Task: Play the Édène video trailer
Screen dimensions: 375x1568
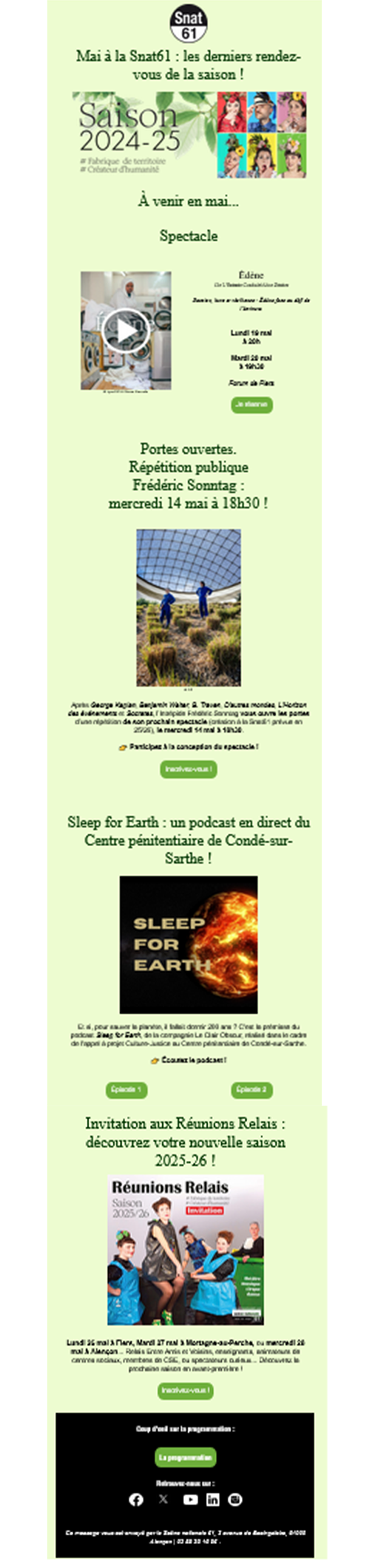Action: [126, 330]
